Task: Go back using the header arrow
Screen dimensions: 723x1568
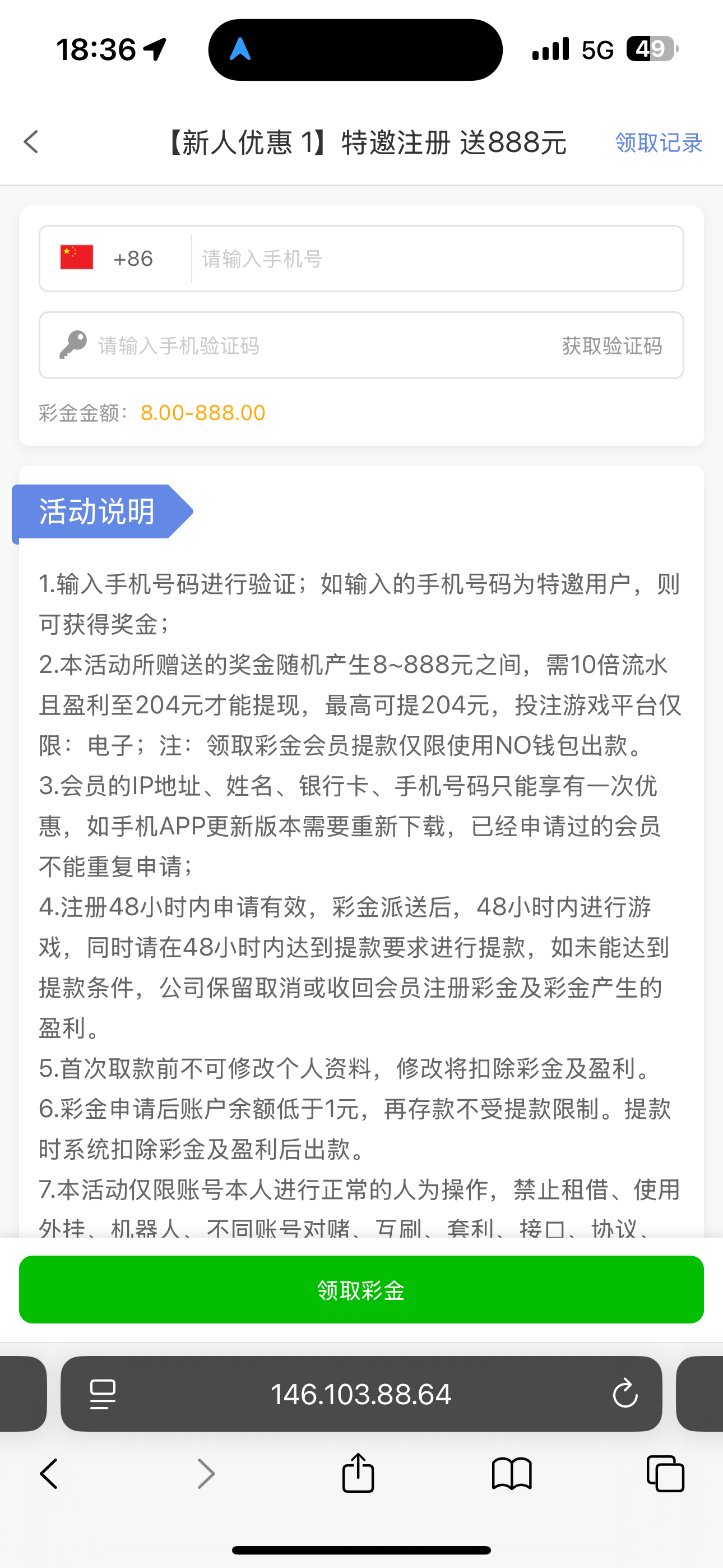Action: [31, 142]
